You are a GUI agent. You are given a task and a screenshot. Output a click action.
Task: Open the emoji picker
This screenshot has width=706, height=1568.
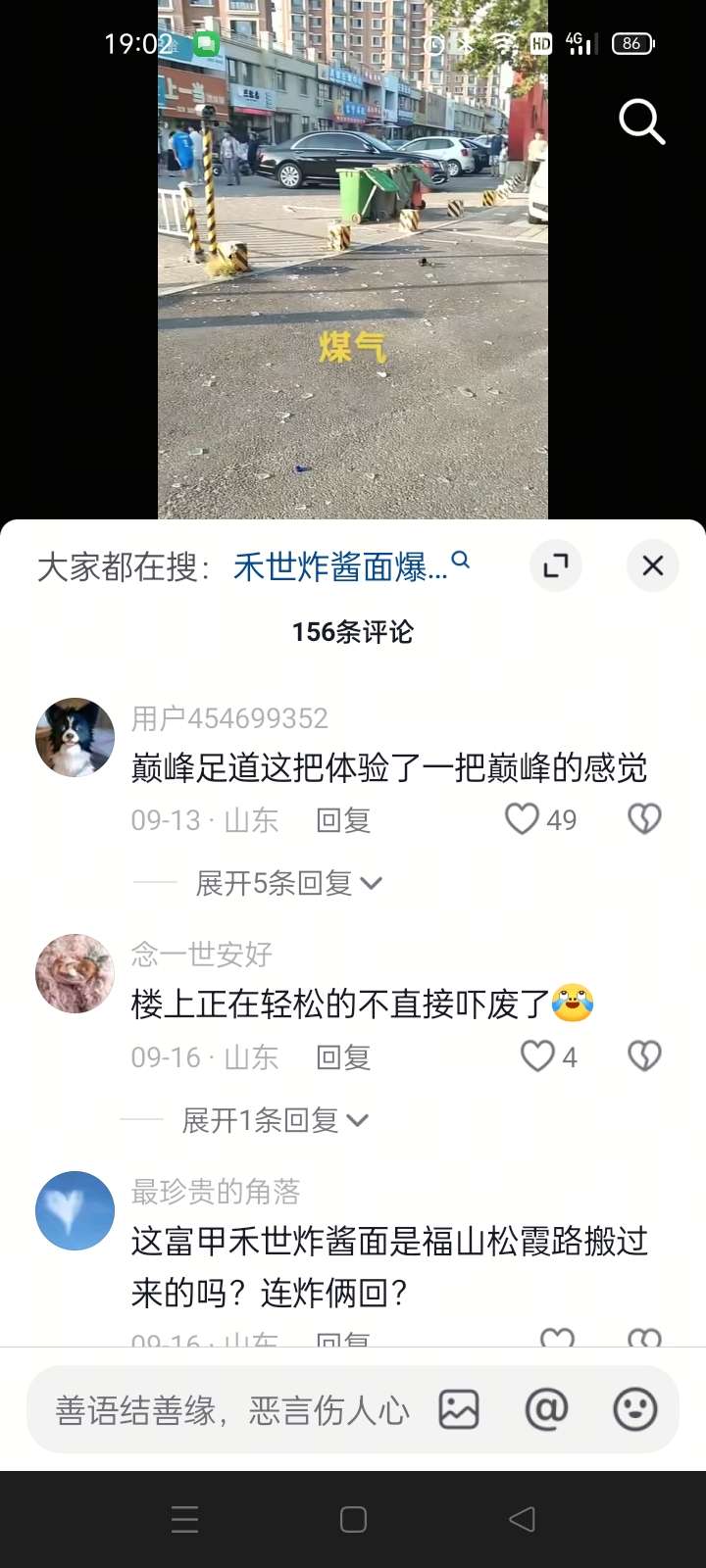[x=634, y=1410]
